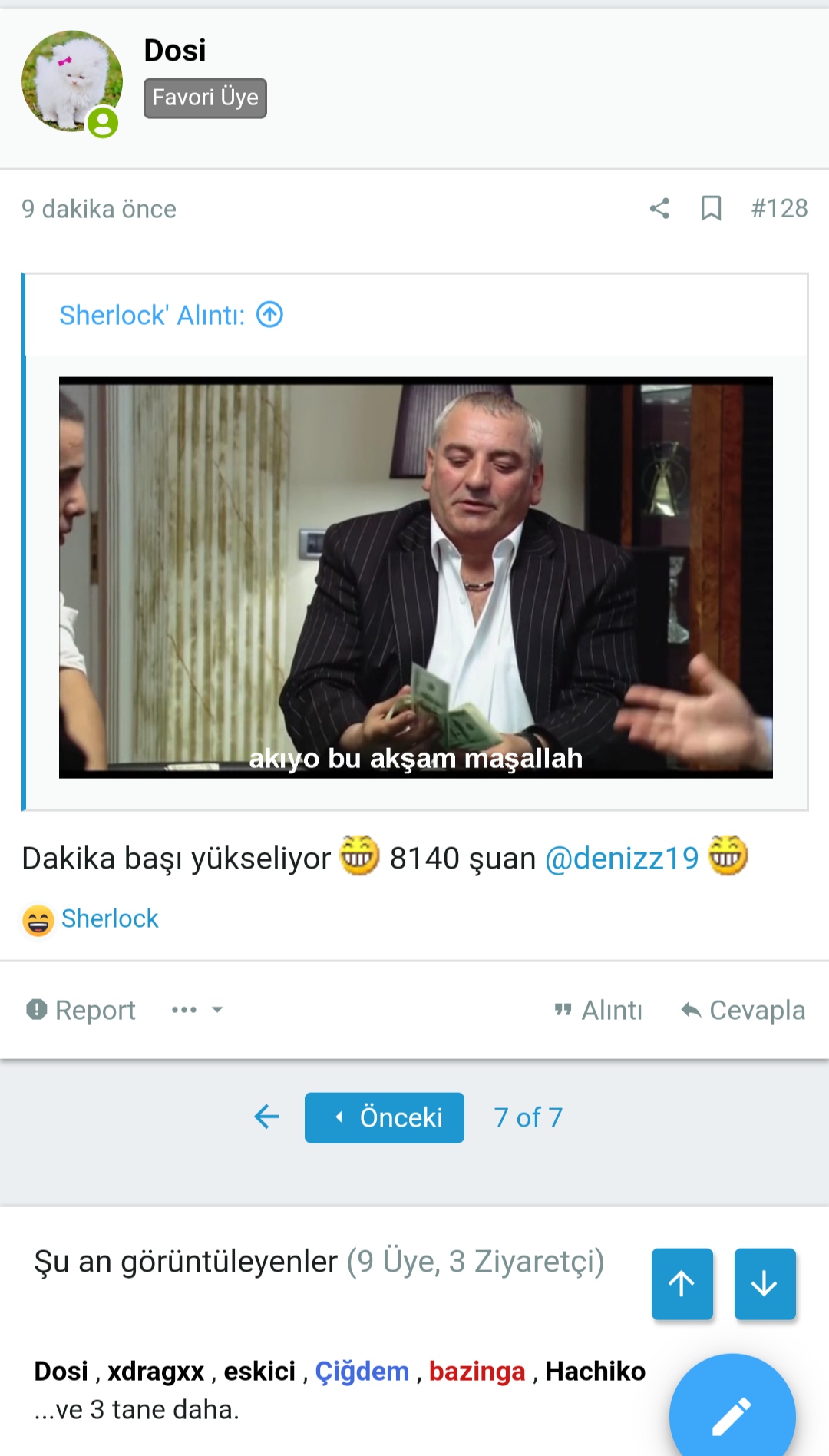Go to first page with left arrow
The width and height of the screenshot is (829, 1456).
[266, 1117]
